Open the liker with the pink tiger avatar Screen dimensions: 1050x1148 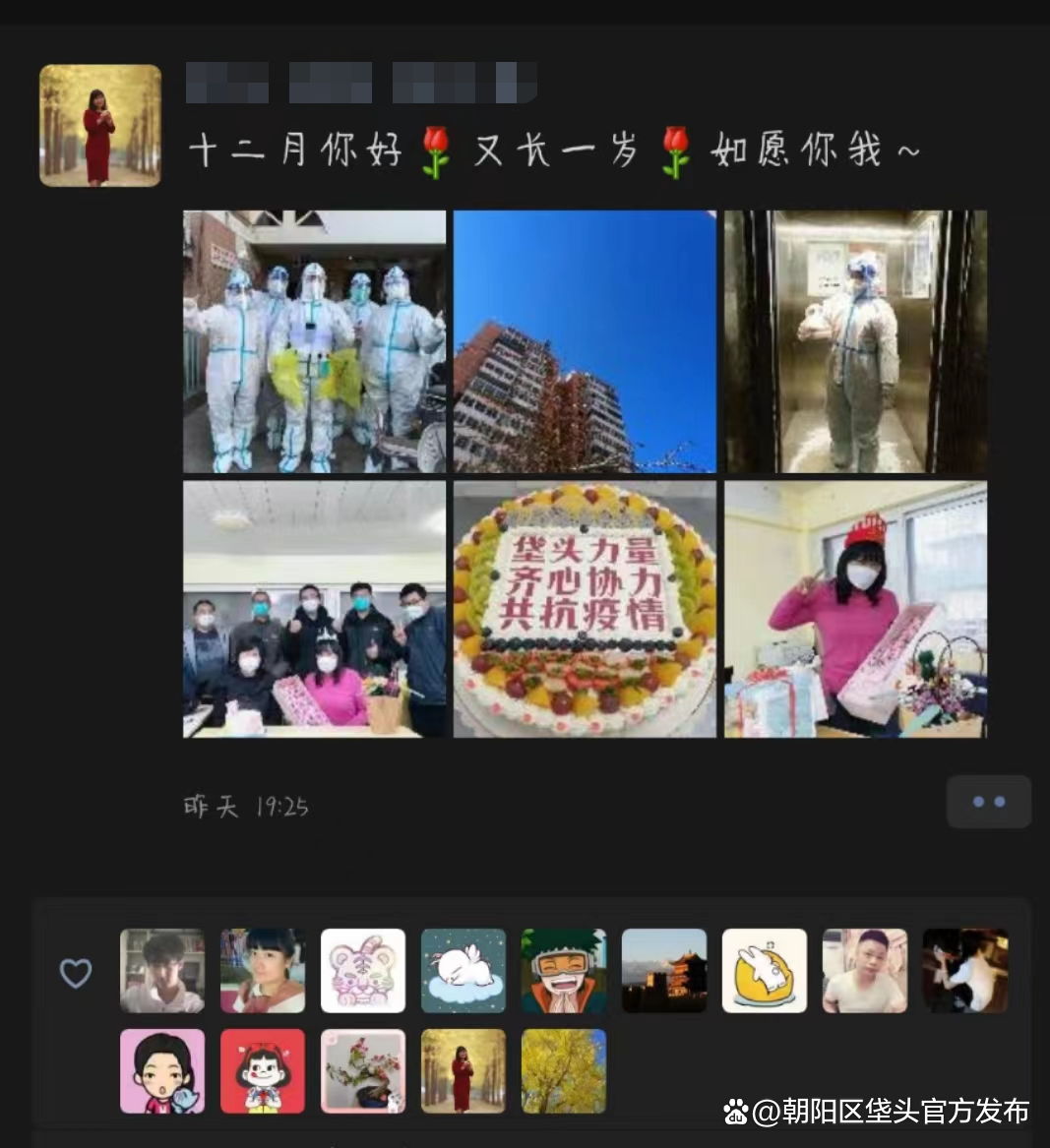tap(363, 971)
